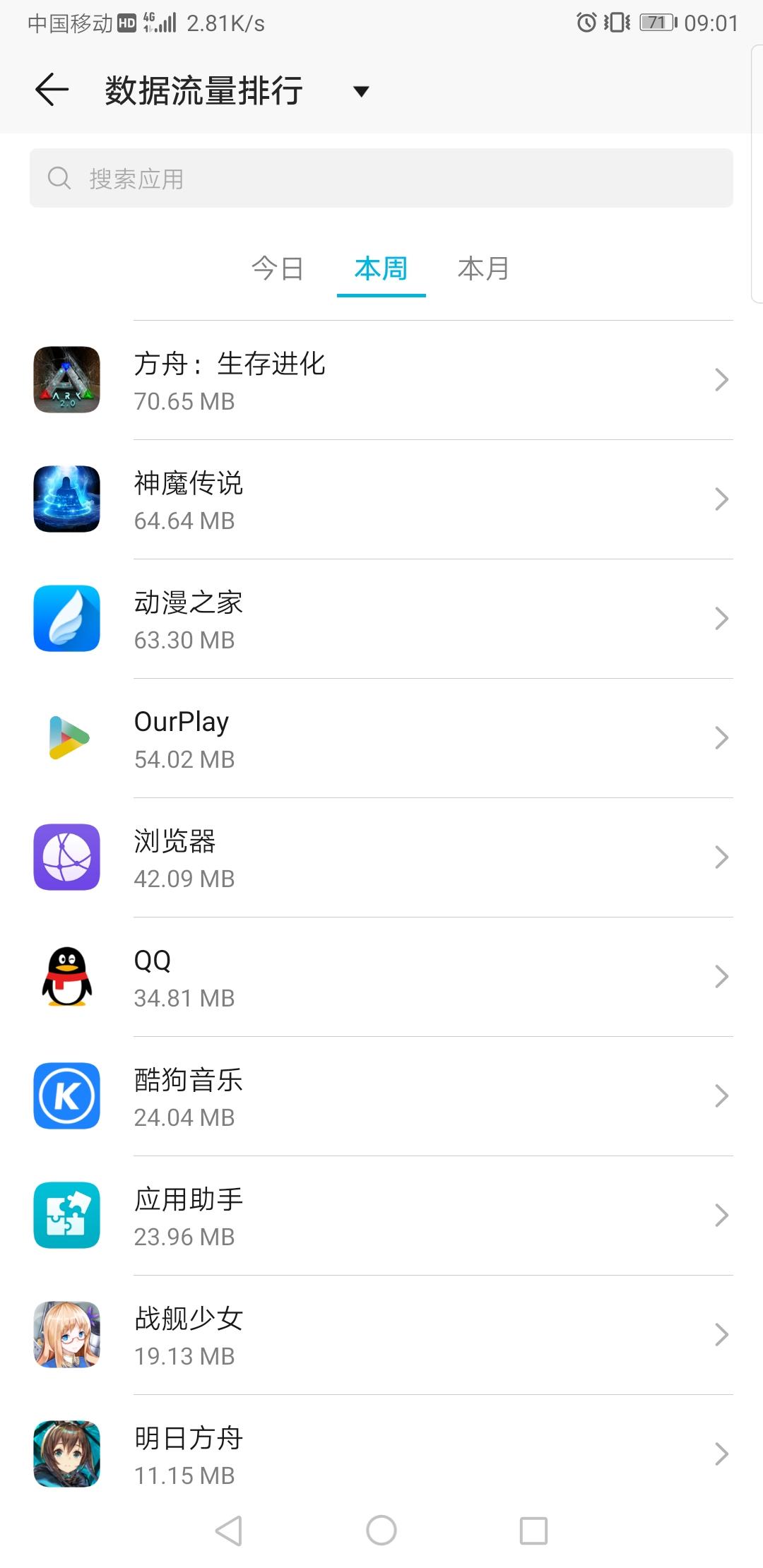This screenshot has width=763, height=1568.
Task: Open 浏览器 data usage details
Action: pos(381,857)
